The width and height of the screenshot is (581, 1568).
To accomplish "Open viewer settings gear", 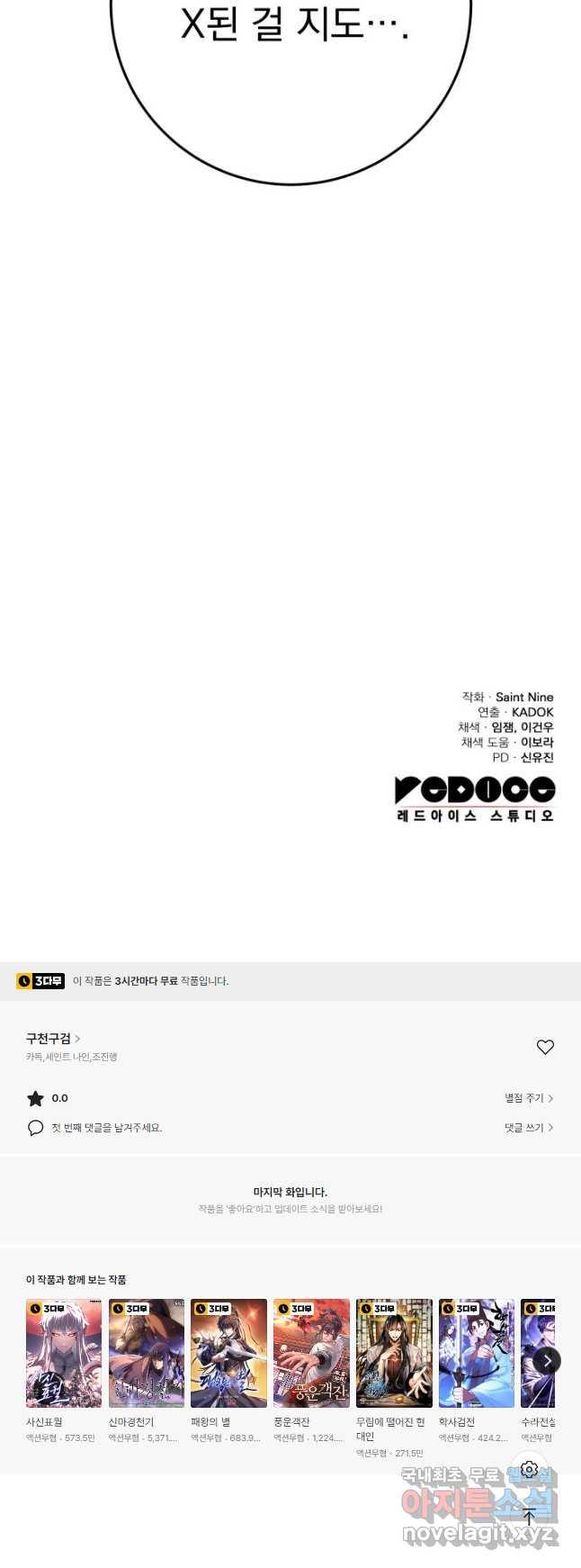I will (x=529, y=1469).
